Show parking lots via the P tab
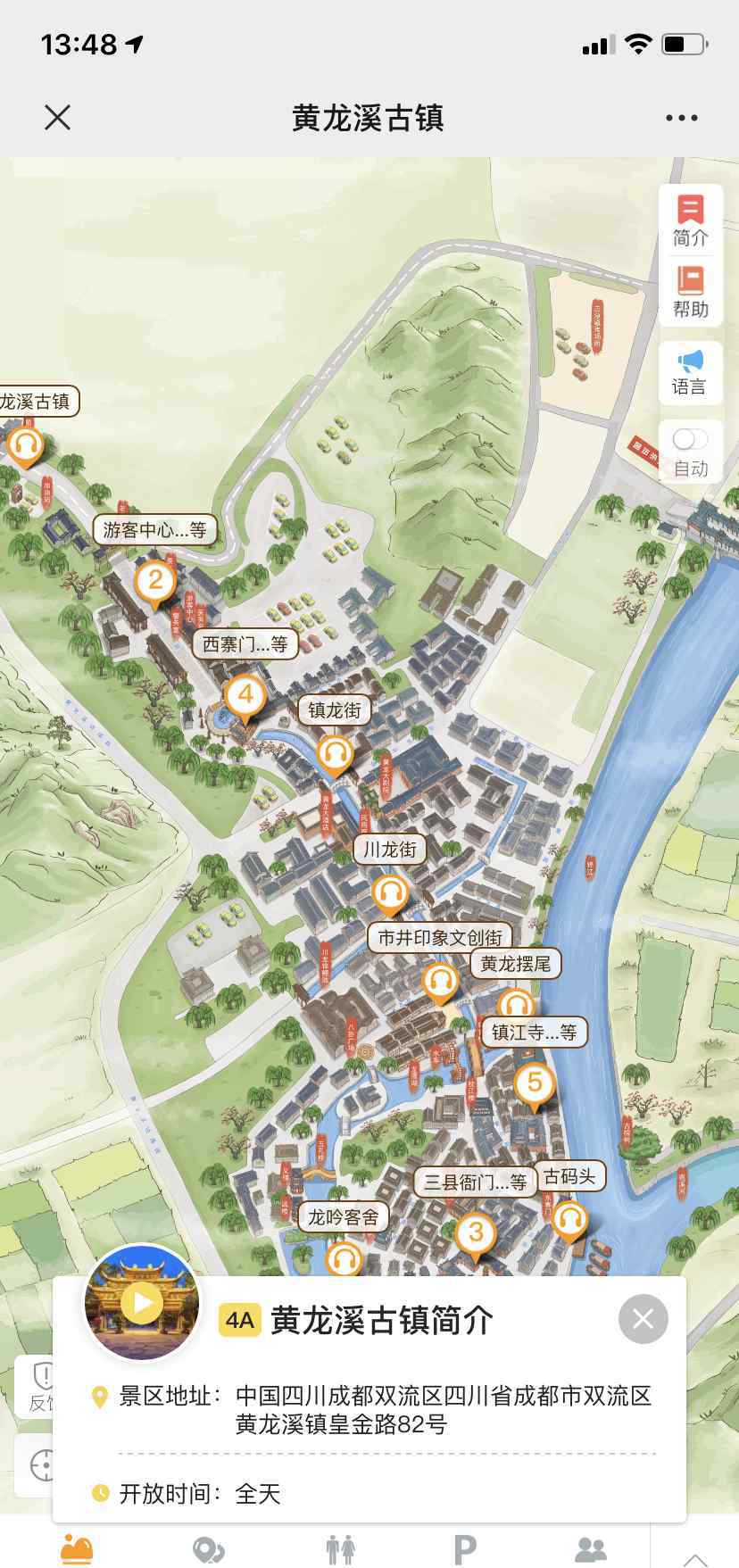The height and width of the screenshot is (1568, 739). click(x=465, y=1550)
